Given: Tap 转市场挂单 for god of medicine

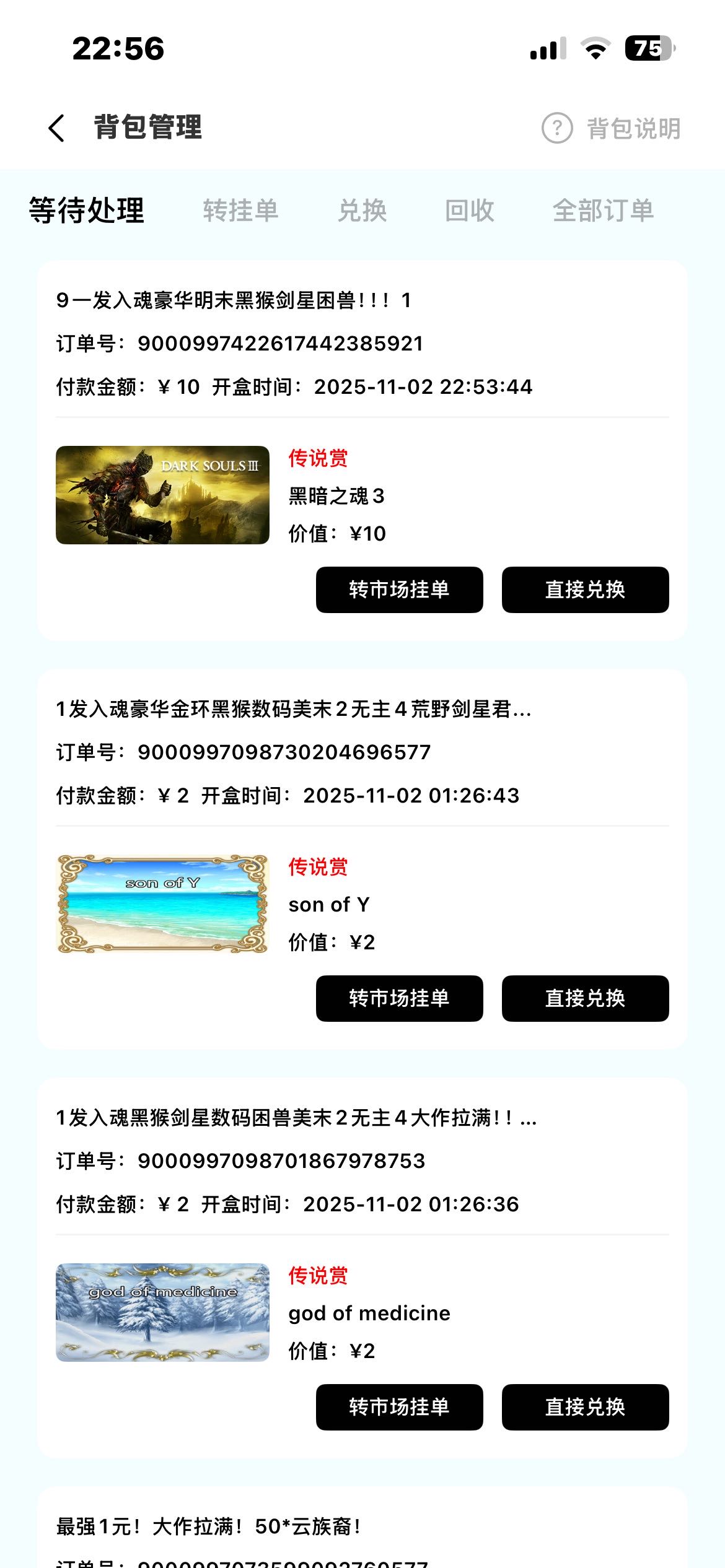Looking at the screenshot, I should point(399,1407).
